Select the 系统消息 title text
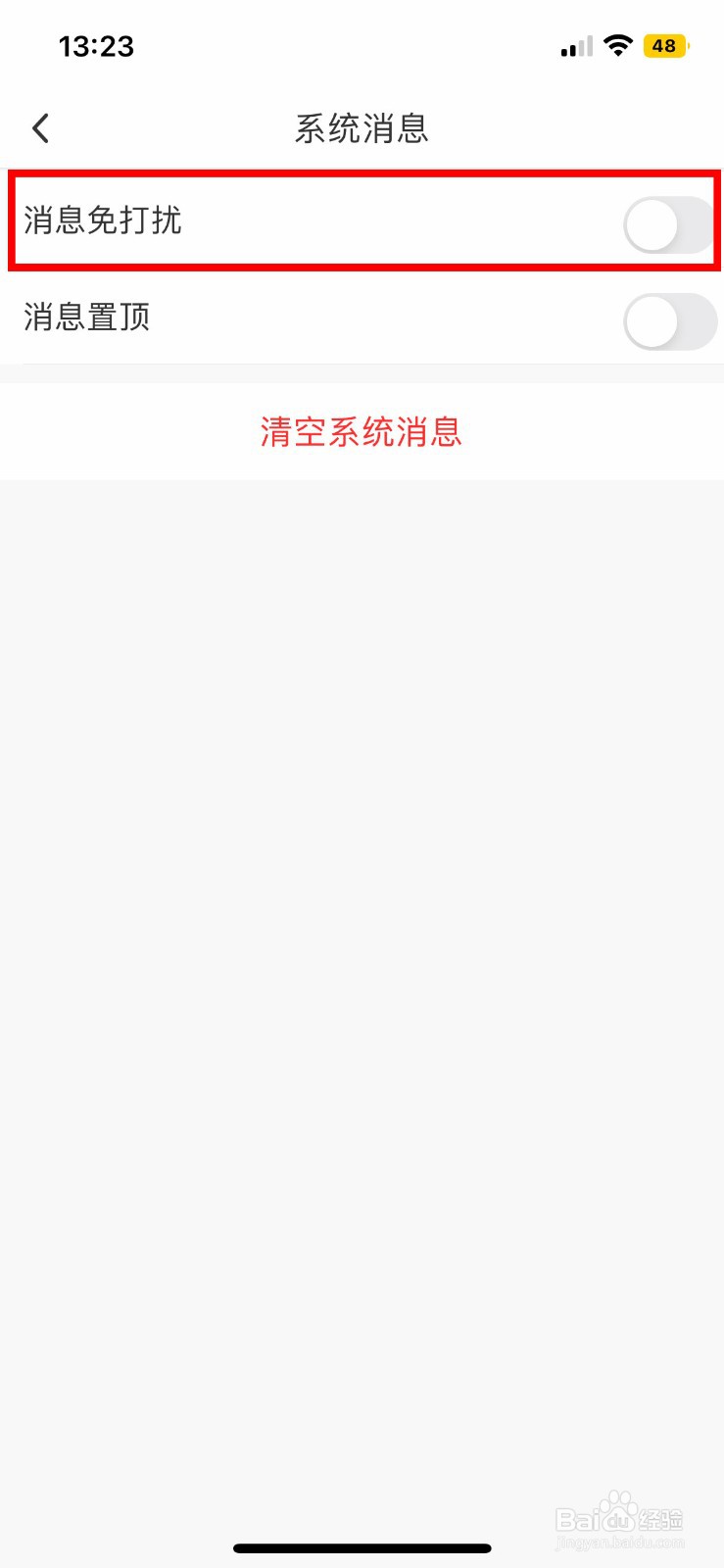The image size is (724, 1568). (x=362, y=127)
